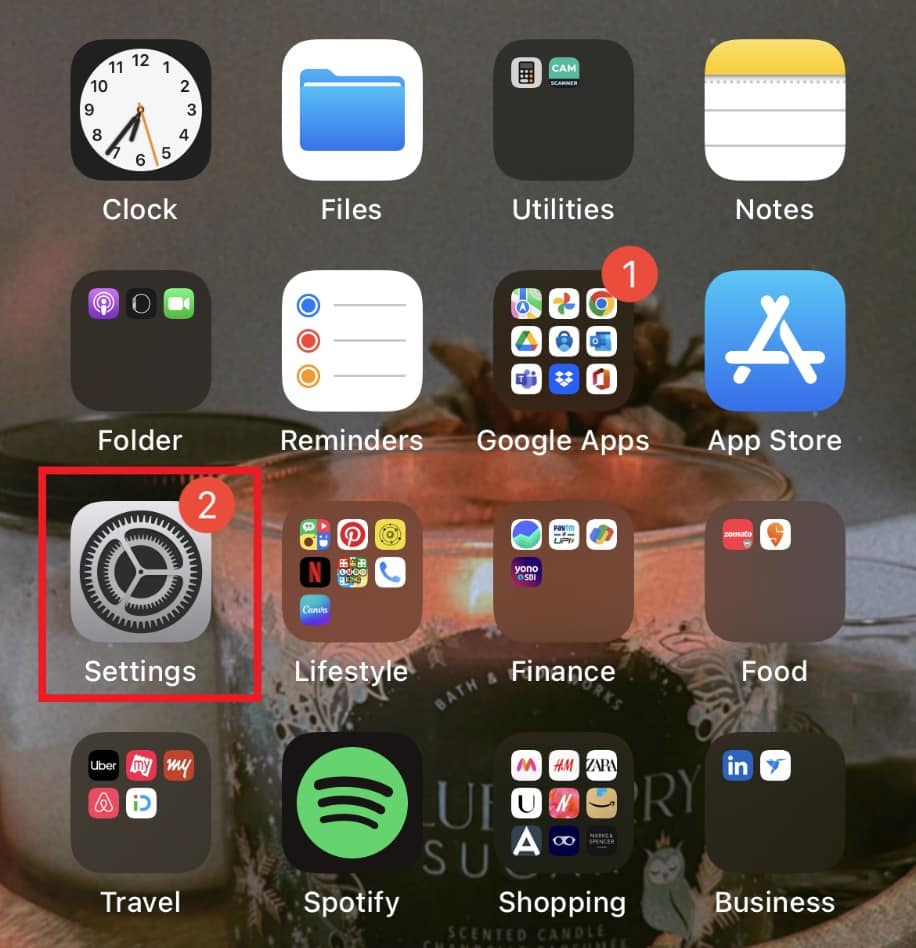
Task: Open the Utilities folder
Action: click(x=563, y=110)
